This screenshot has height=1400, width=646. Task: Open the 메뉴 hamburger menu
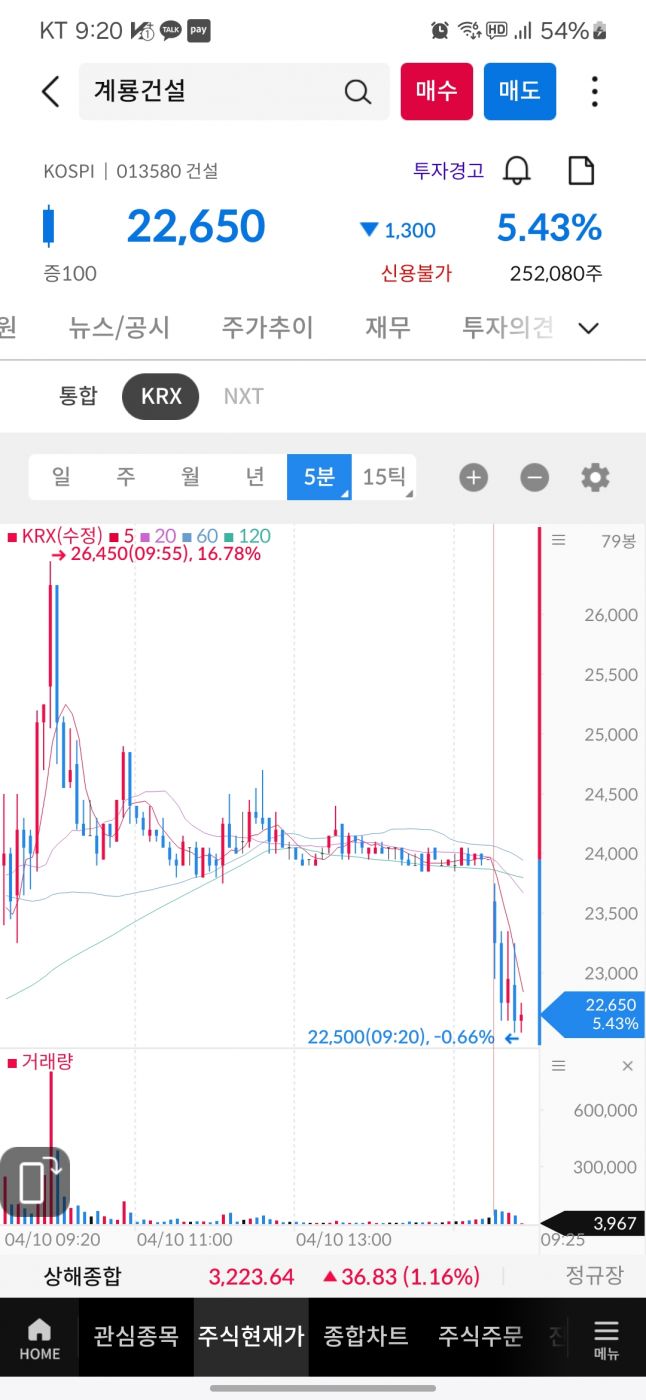pyautogui.click(x=606, y=1338)
